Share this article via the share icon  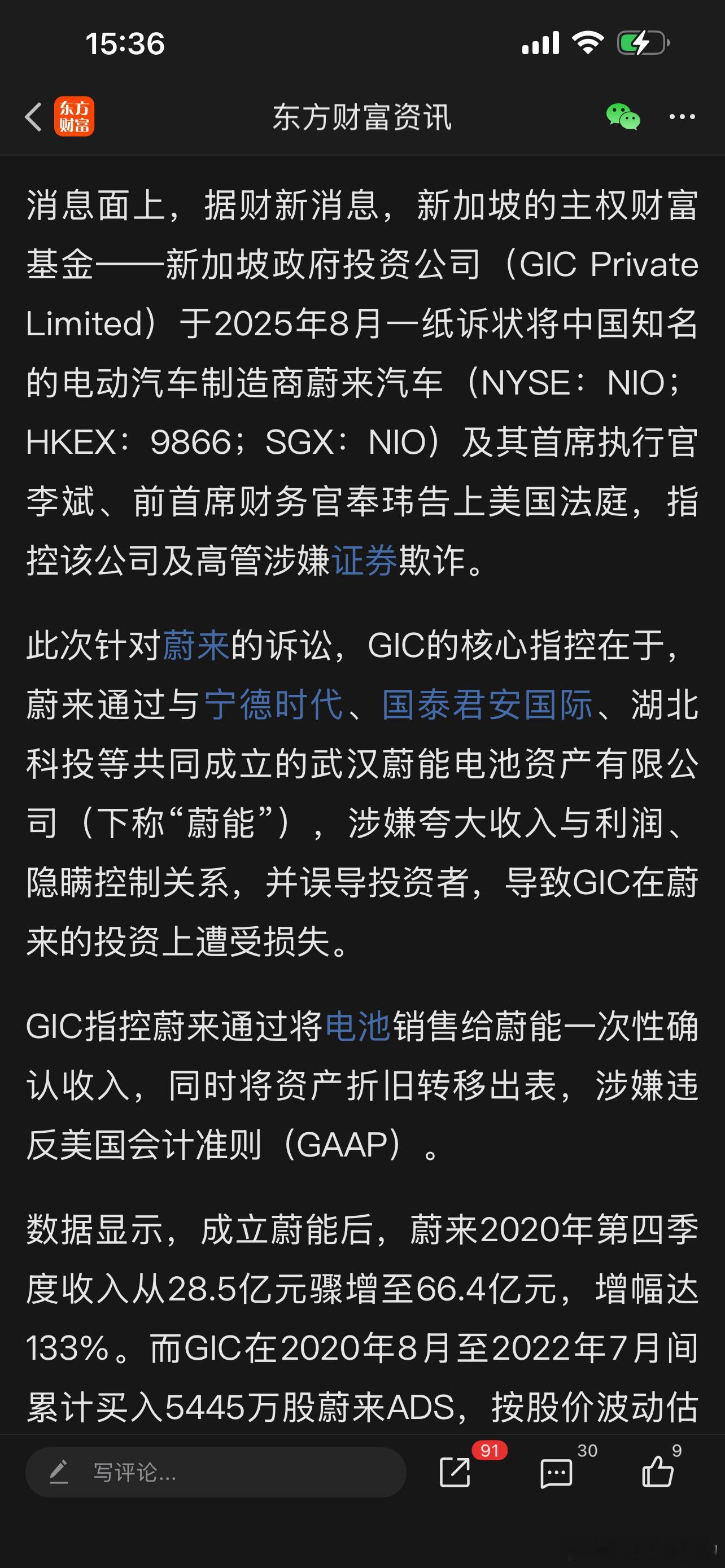tap(455, 1473)
